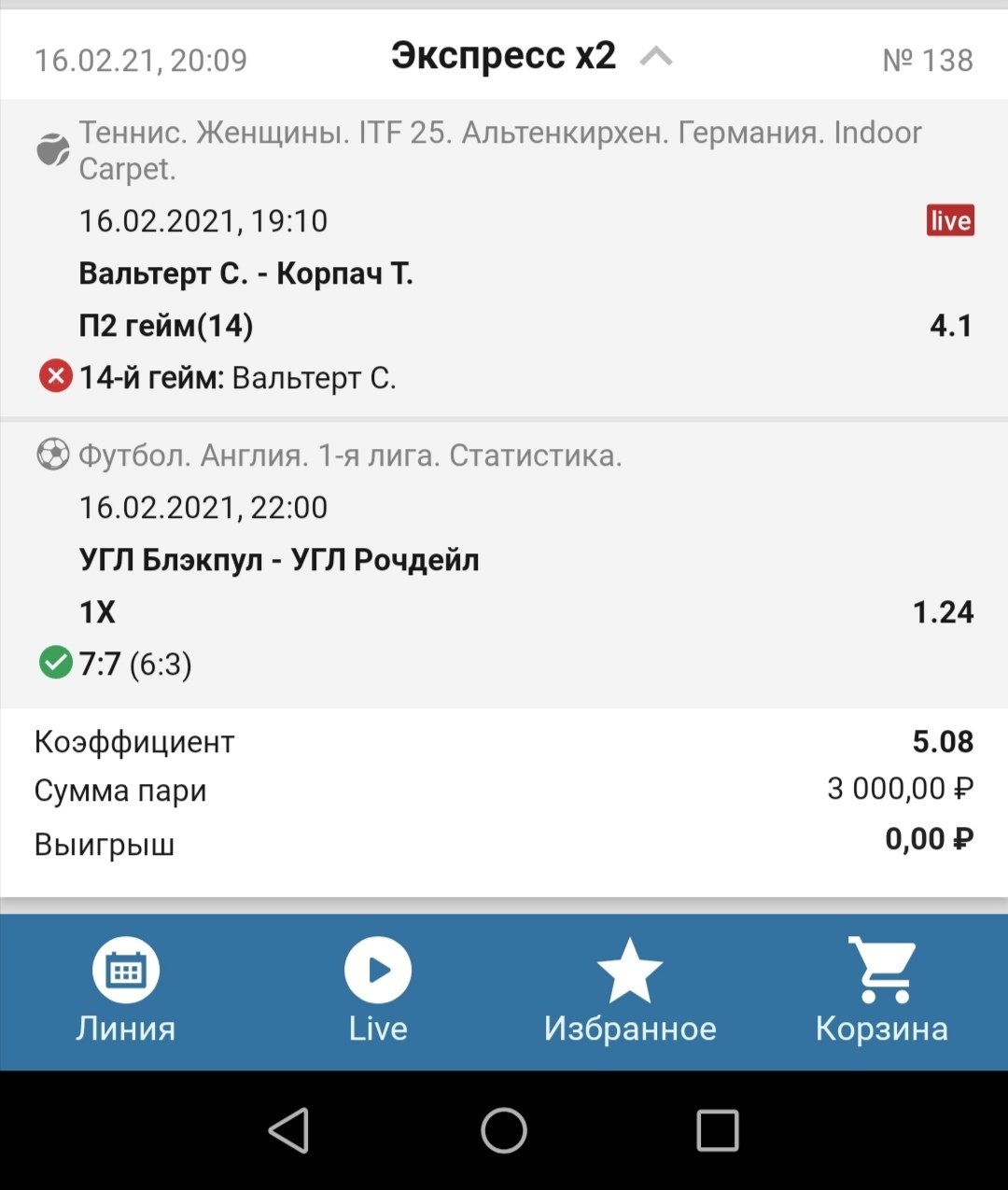Tap the system home button
This screenshot has height=1190, width=1008.
[x=504, y=1130]
